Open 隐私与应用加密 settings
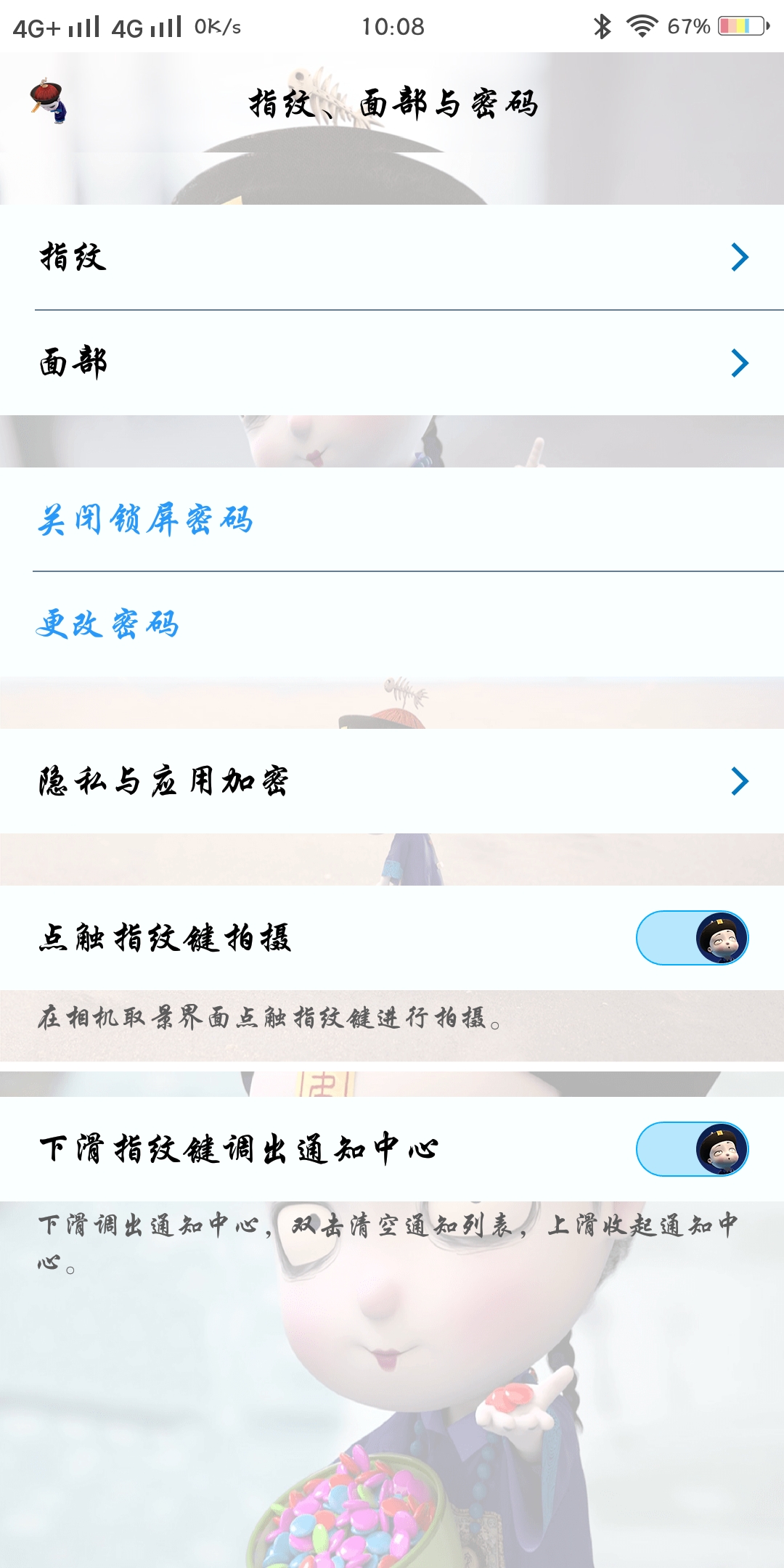Viewport: 784px width, 1568px height. (x=392, y=781)
